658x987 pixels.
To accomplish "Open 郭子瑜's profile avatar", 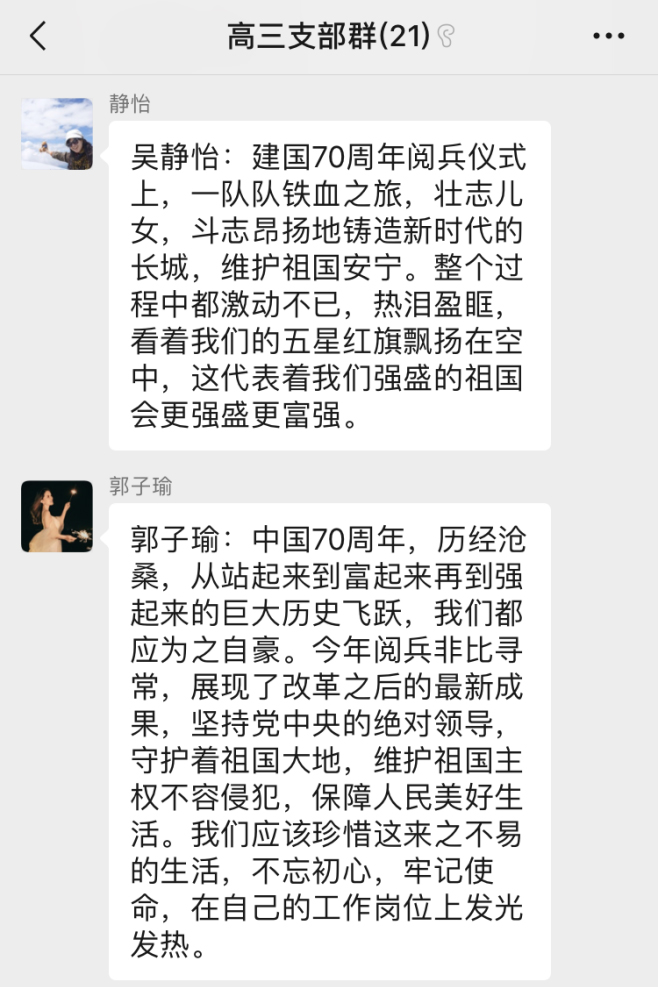I will tap(57, 516).
